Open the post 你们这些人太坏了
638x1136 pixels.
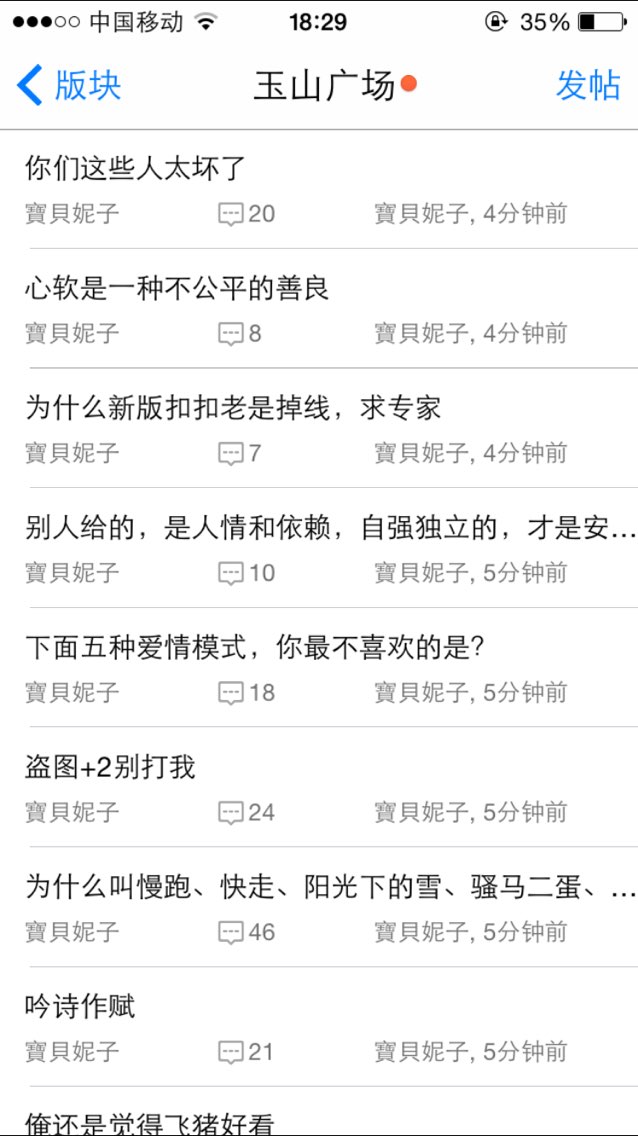pyautogui.click(x=135, y=168)
